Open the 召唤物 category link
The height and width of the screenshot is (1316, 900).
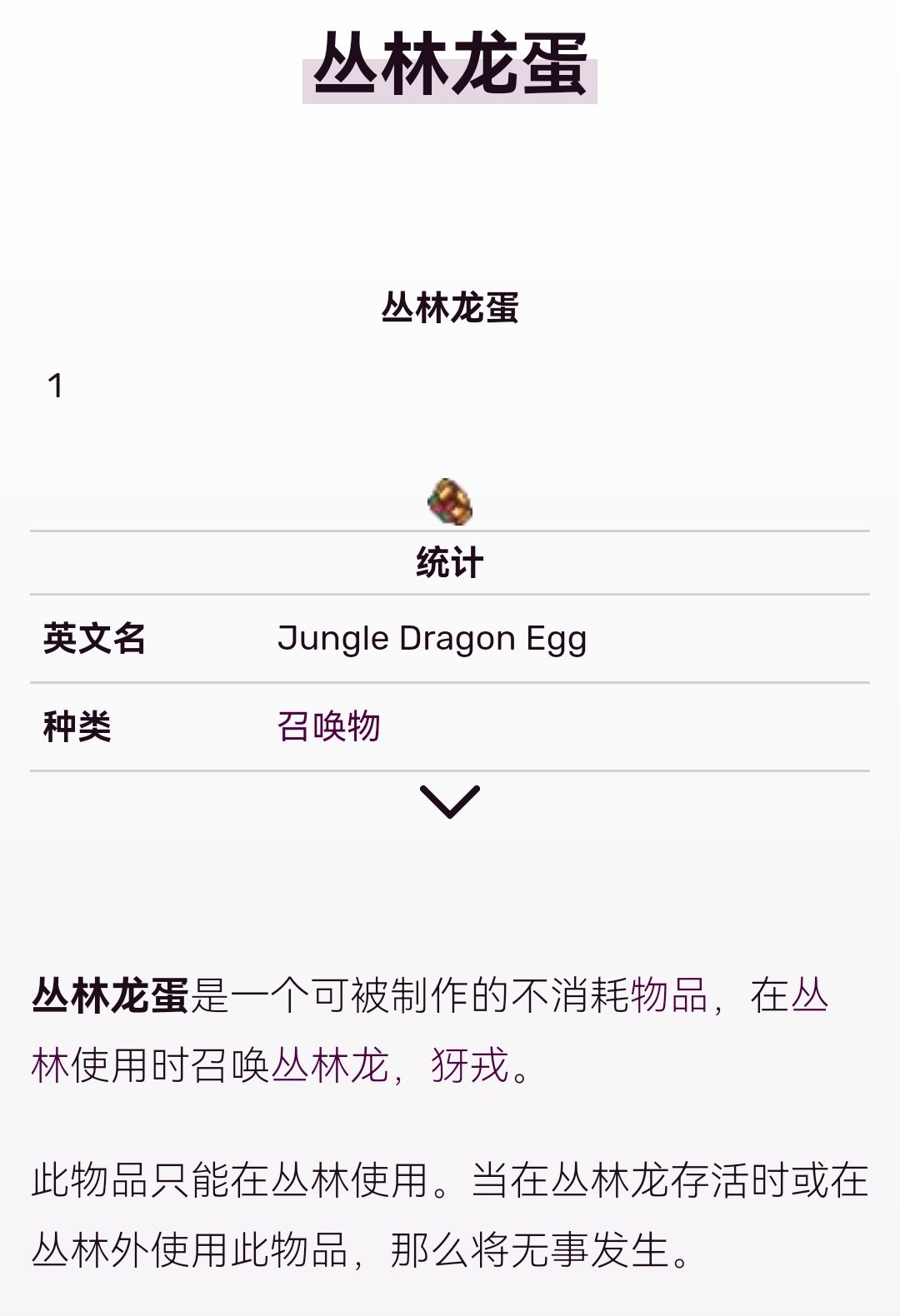(x=328, y=726)
